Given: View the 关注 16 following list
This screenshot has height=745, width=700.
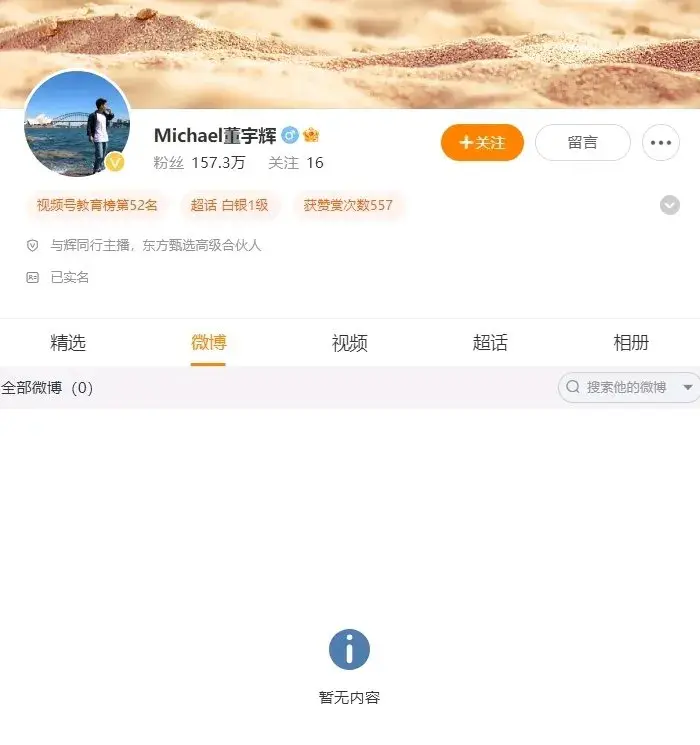Looking at the screenshot, I should click(x=295, y=163).
